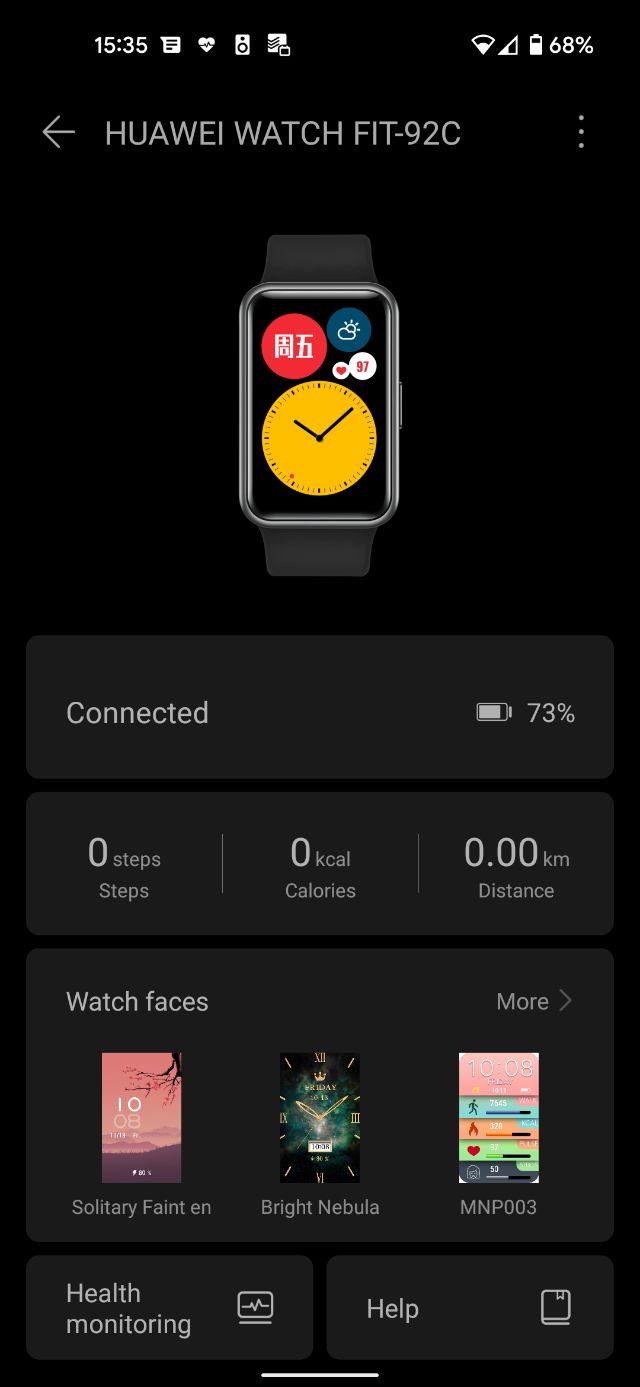Tap the Connected status card

(x=320, y=708)
